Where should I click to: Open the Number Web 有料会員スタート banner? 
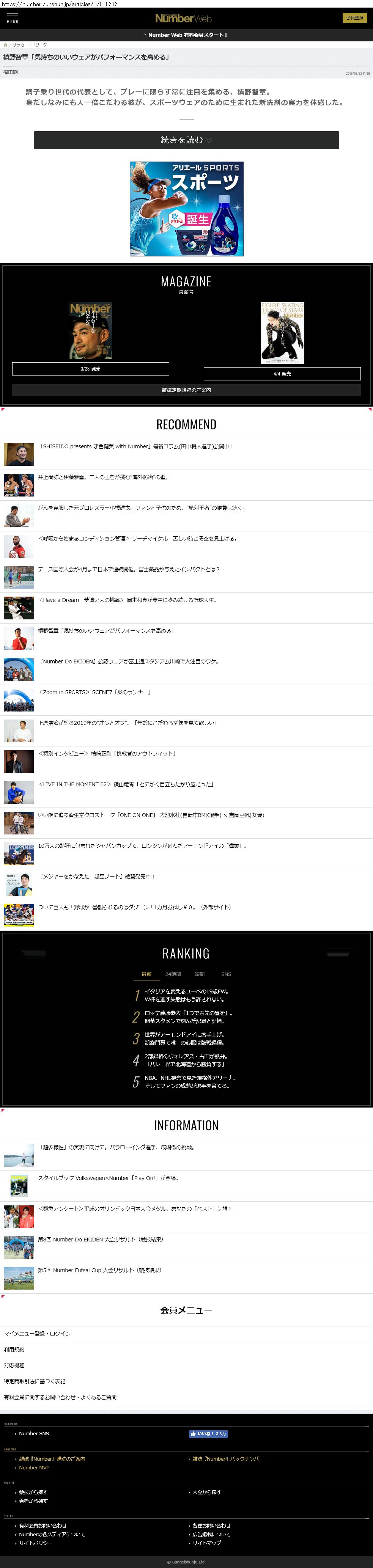pos(186,35)
